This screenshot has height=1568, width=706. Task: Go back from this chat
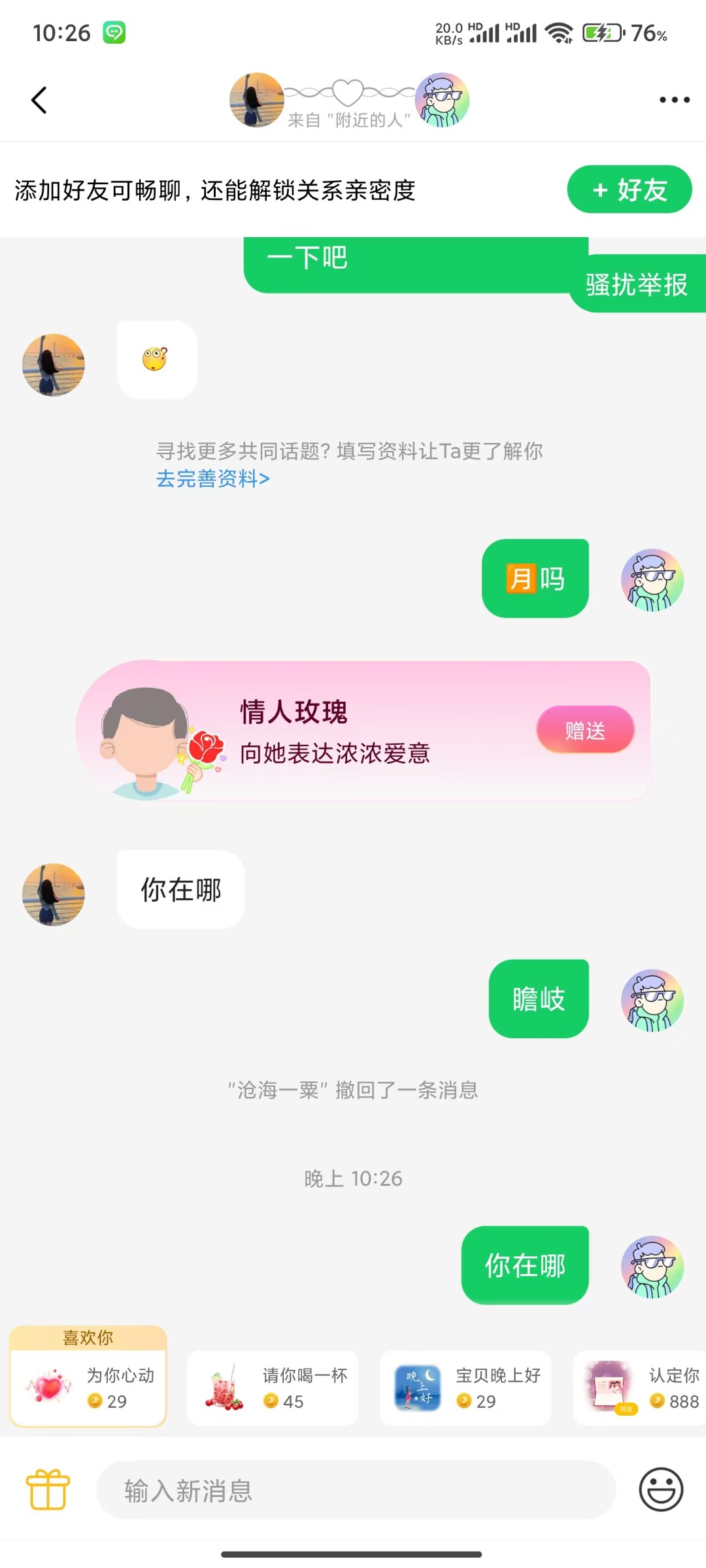pos(39,100)
